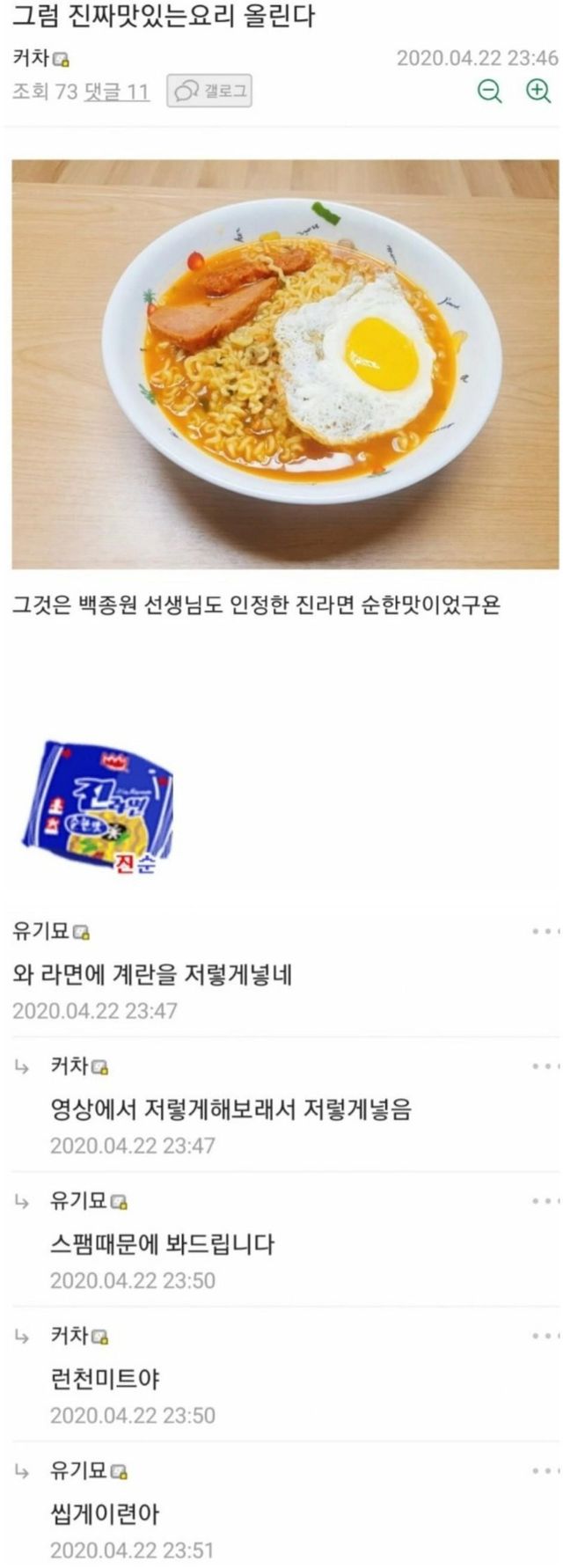The image size is (563, 1568).
Task: Zoom in with the plus magnifier
Action: tap(537, 91)
